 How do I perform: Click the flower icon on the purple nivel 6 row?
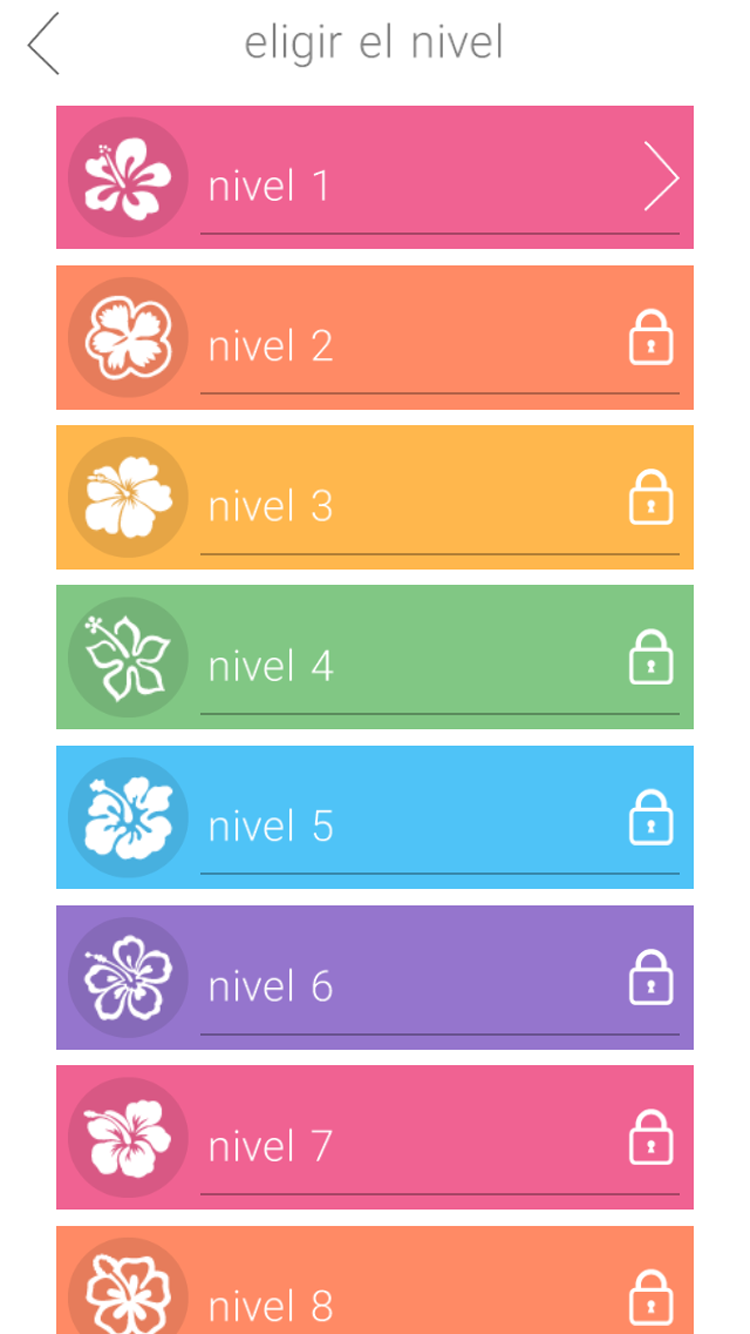(127, 978)
